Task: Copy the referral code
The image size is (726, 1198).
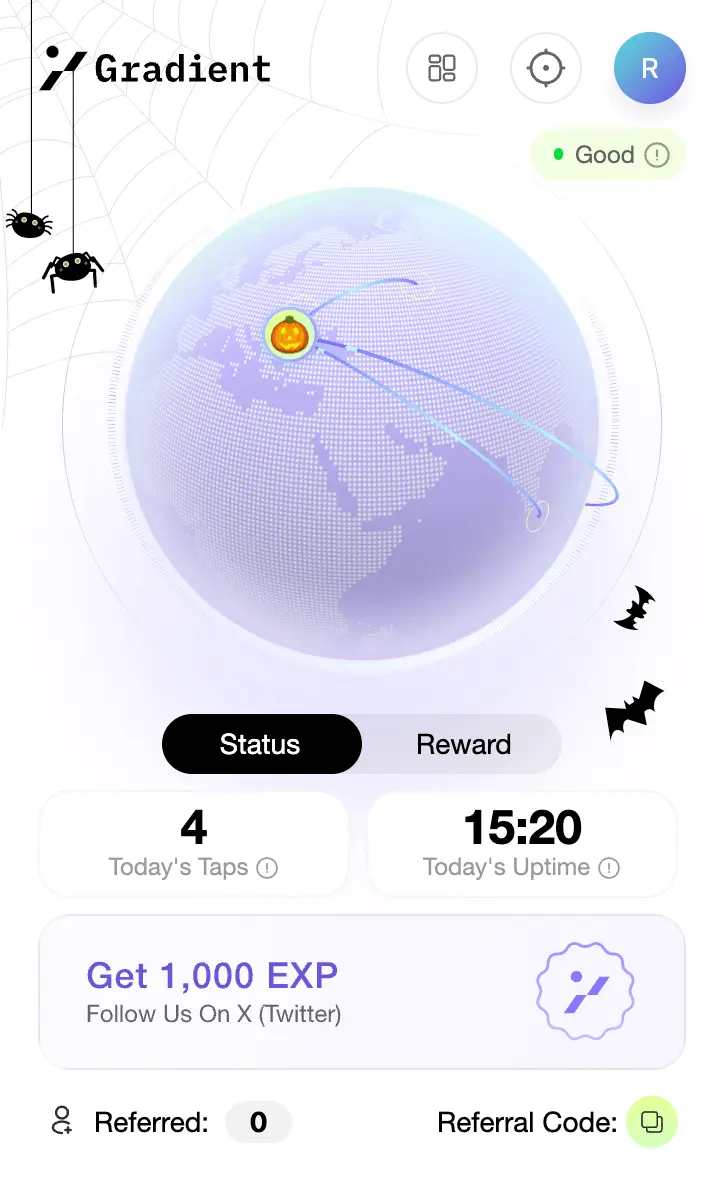Action: click(652, 1122)
